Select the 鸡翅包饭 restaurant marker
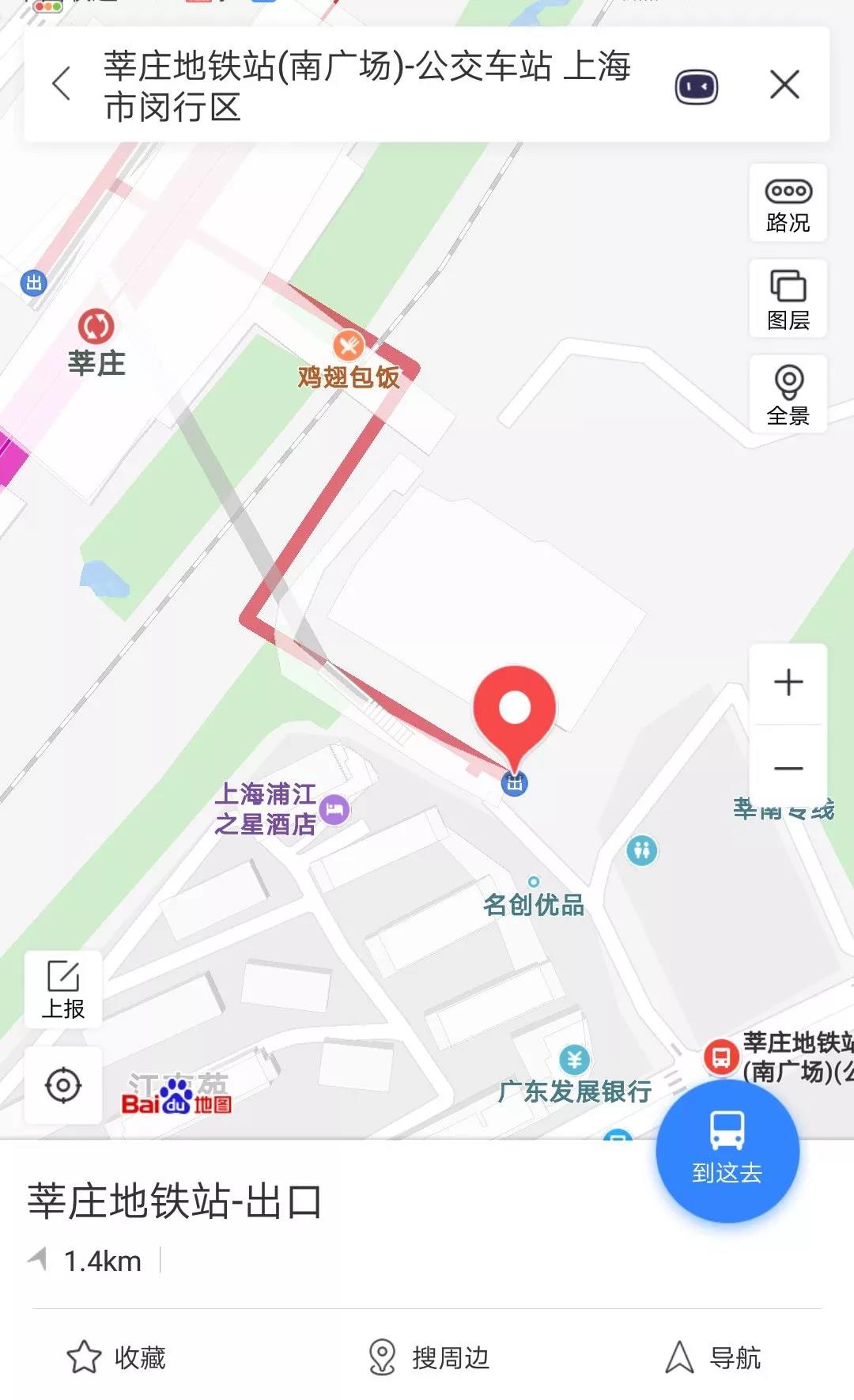Viewport: 854px width, 1400px height. pyautogui.click(x=349, y=346)
